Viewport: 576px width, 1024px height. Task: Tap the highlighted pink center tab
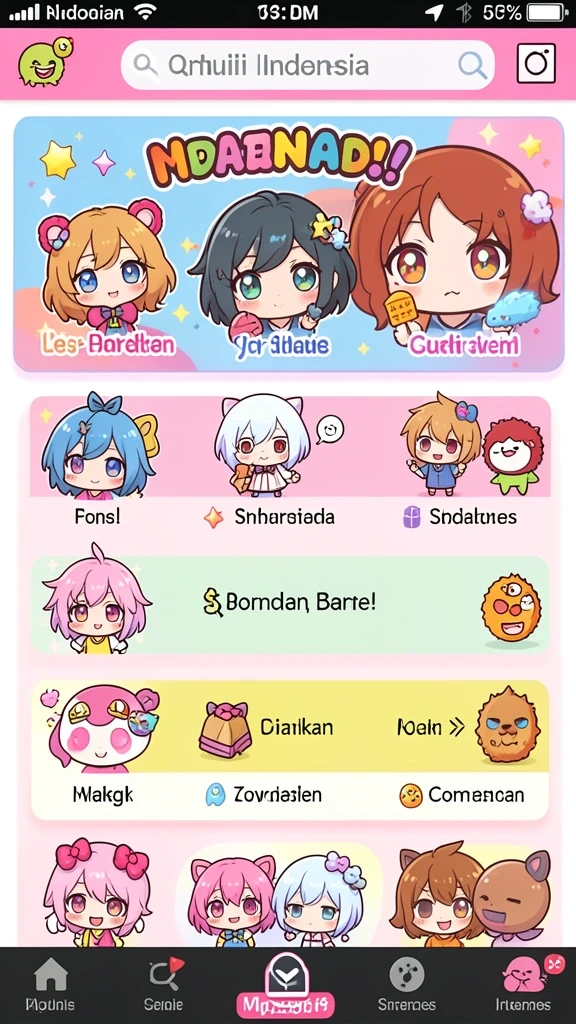(x=286, y=985)
